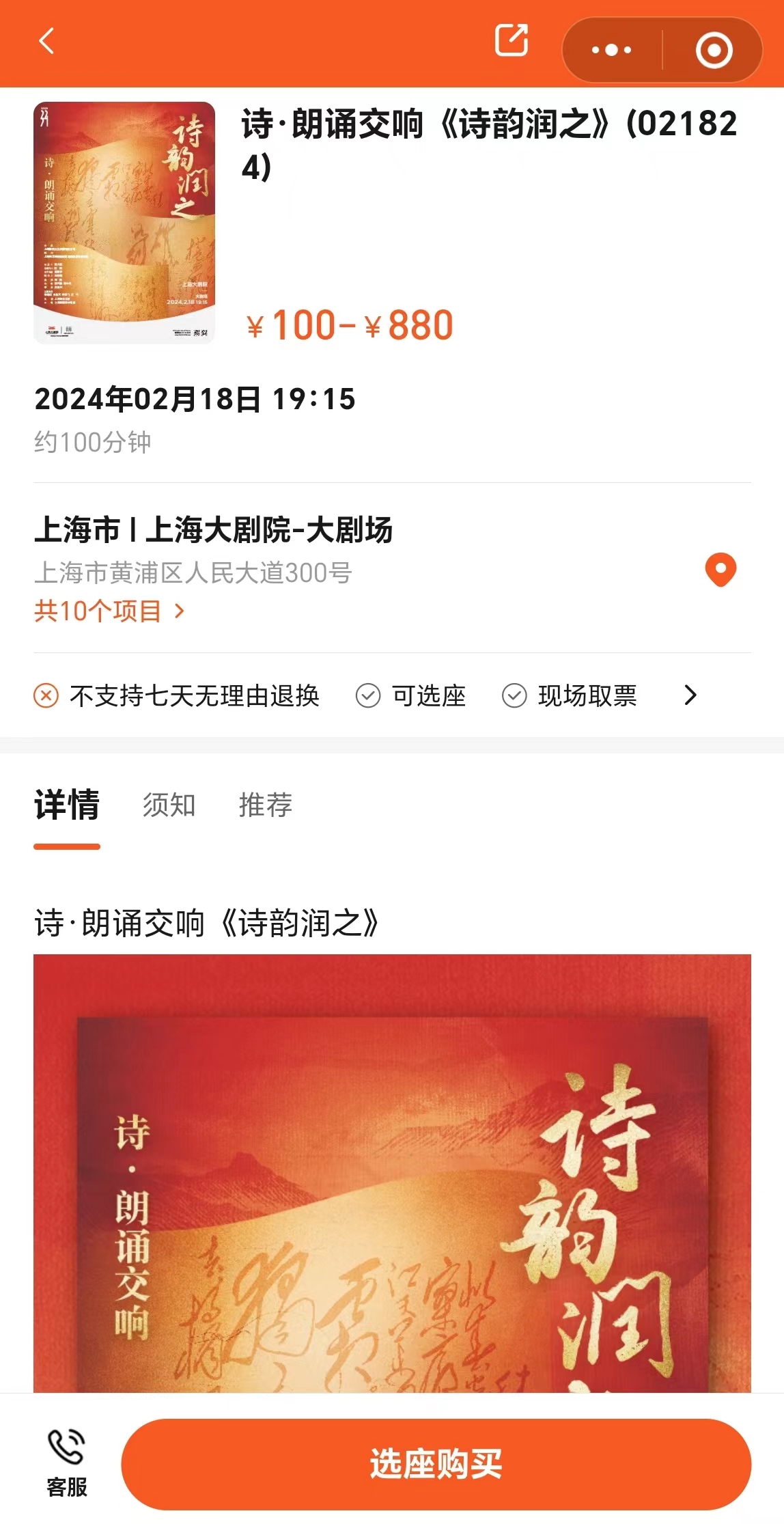Select the 详情 tab
Viewport: 784px width, 1524px height.
67,805
